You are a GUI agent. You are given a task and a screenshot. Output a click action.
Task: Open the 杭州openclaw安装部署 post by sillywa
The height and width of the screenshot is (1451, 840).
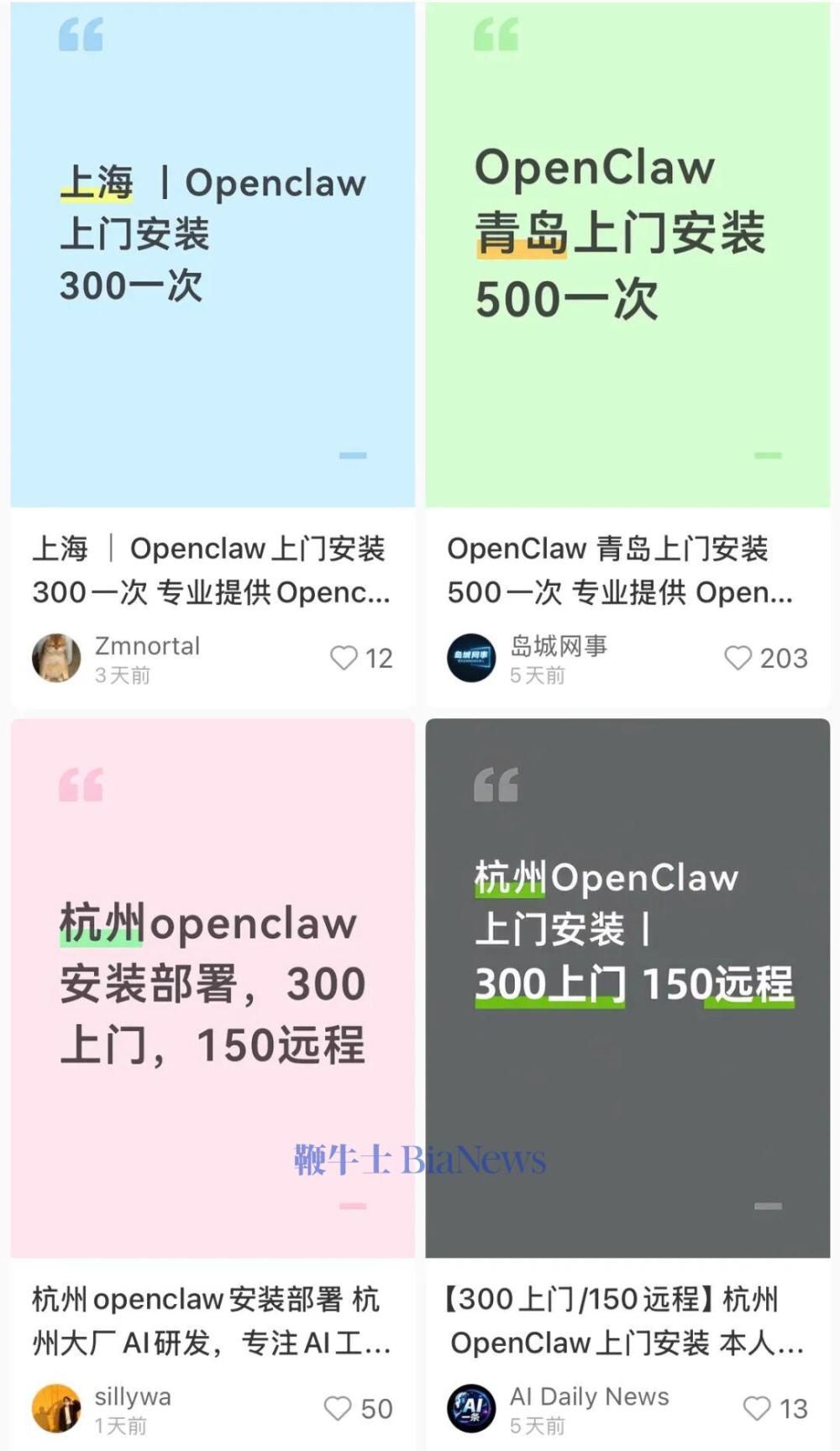[x=212, y=987]
